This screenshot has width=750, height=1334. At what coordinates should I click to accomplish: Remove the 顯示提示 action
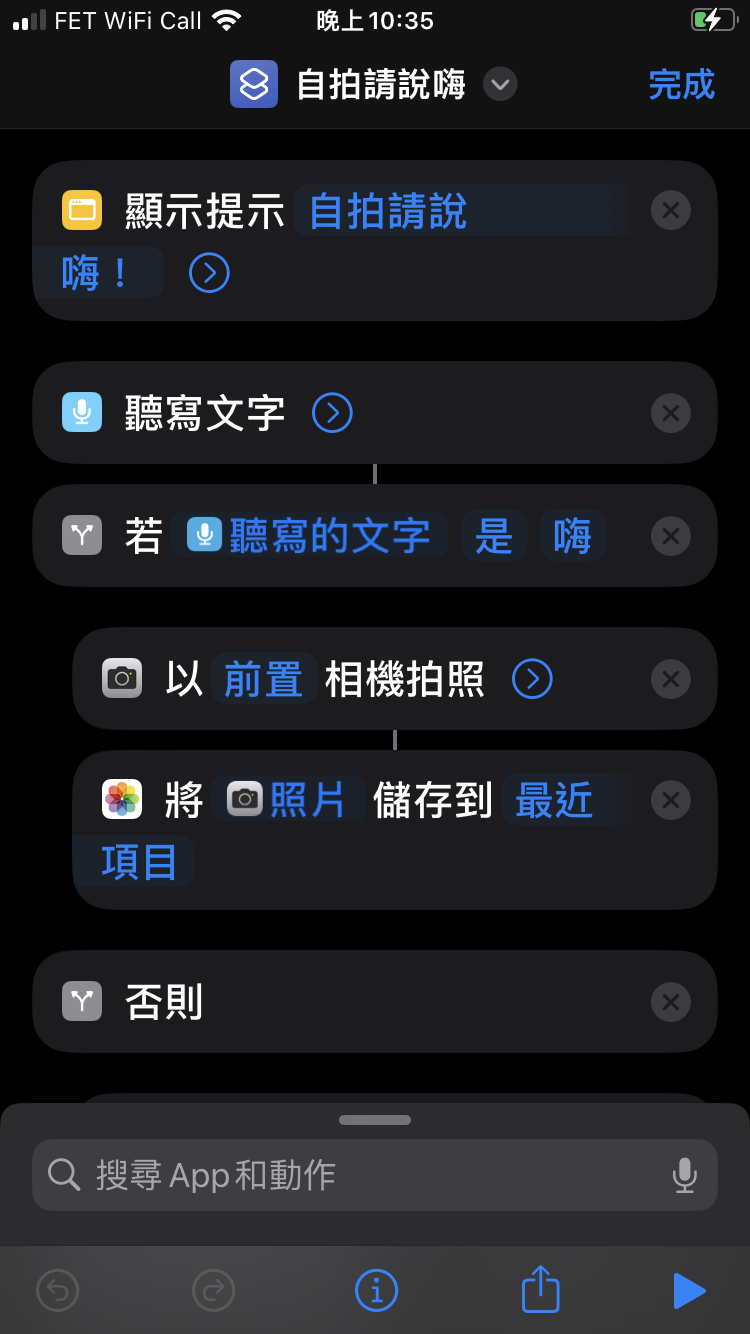670,211
